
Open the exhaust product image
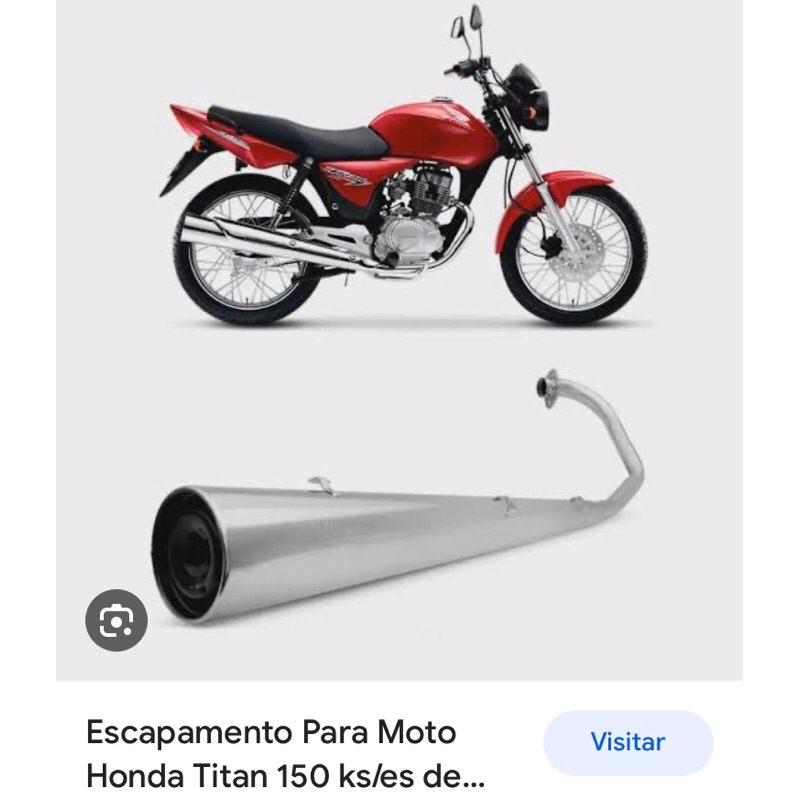pos(399,340)
